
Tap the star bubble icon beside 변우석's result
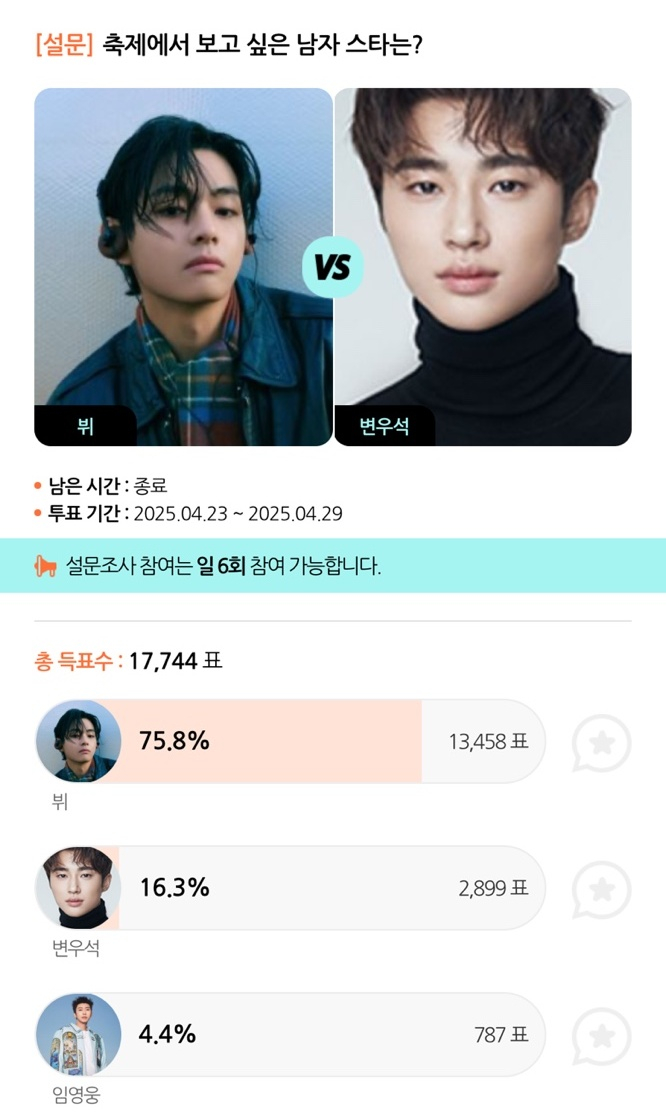[601, 888]
